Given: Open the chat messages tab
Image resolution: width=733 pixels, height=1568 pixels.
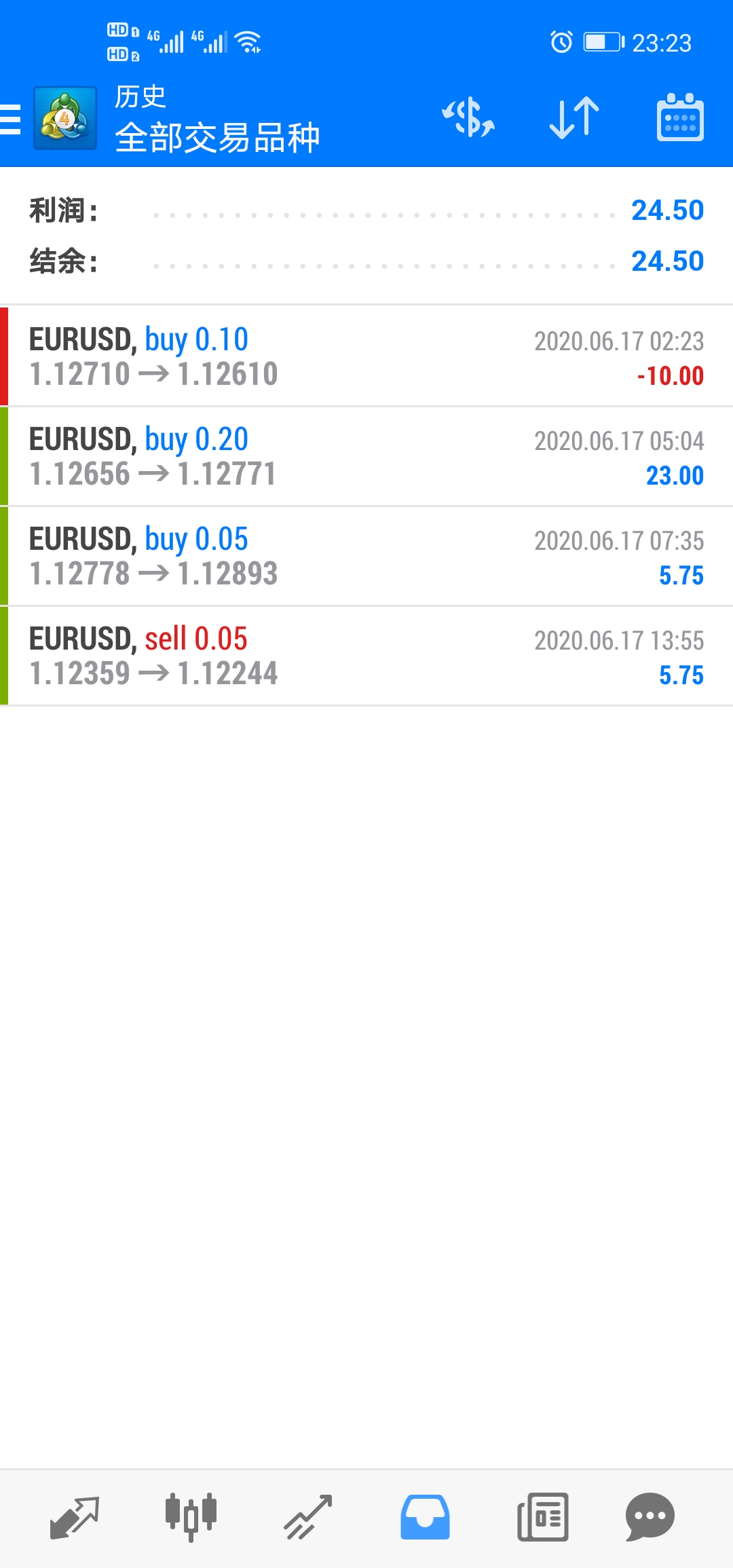Looking at the screenshot, I should click(650, 1517).
